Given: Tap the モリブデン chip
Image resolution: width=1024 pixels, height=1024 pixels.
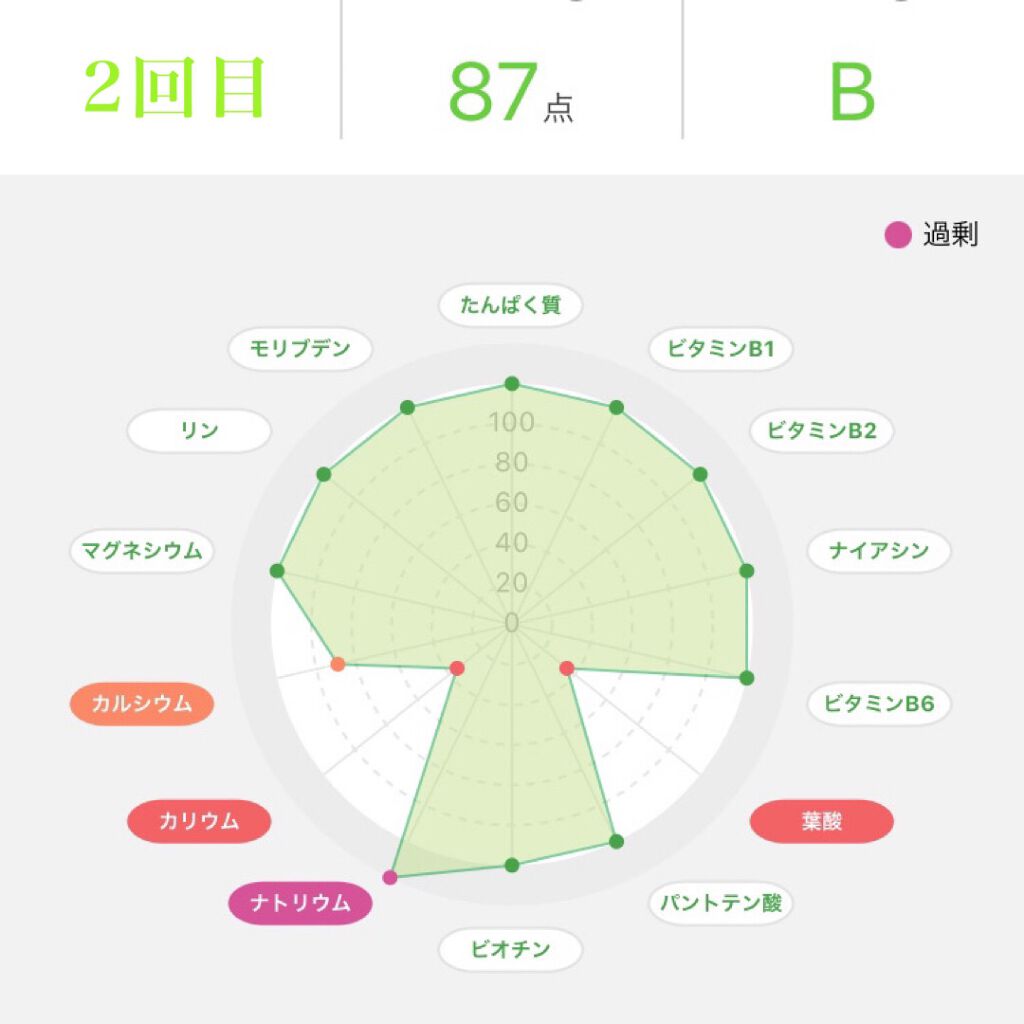Looking at the screenshot, I should pos(300,349).
